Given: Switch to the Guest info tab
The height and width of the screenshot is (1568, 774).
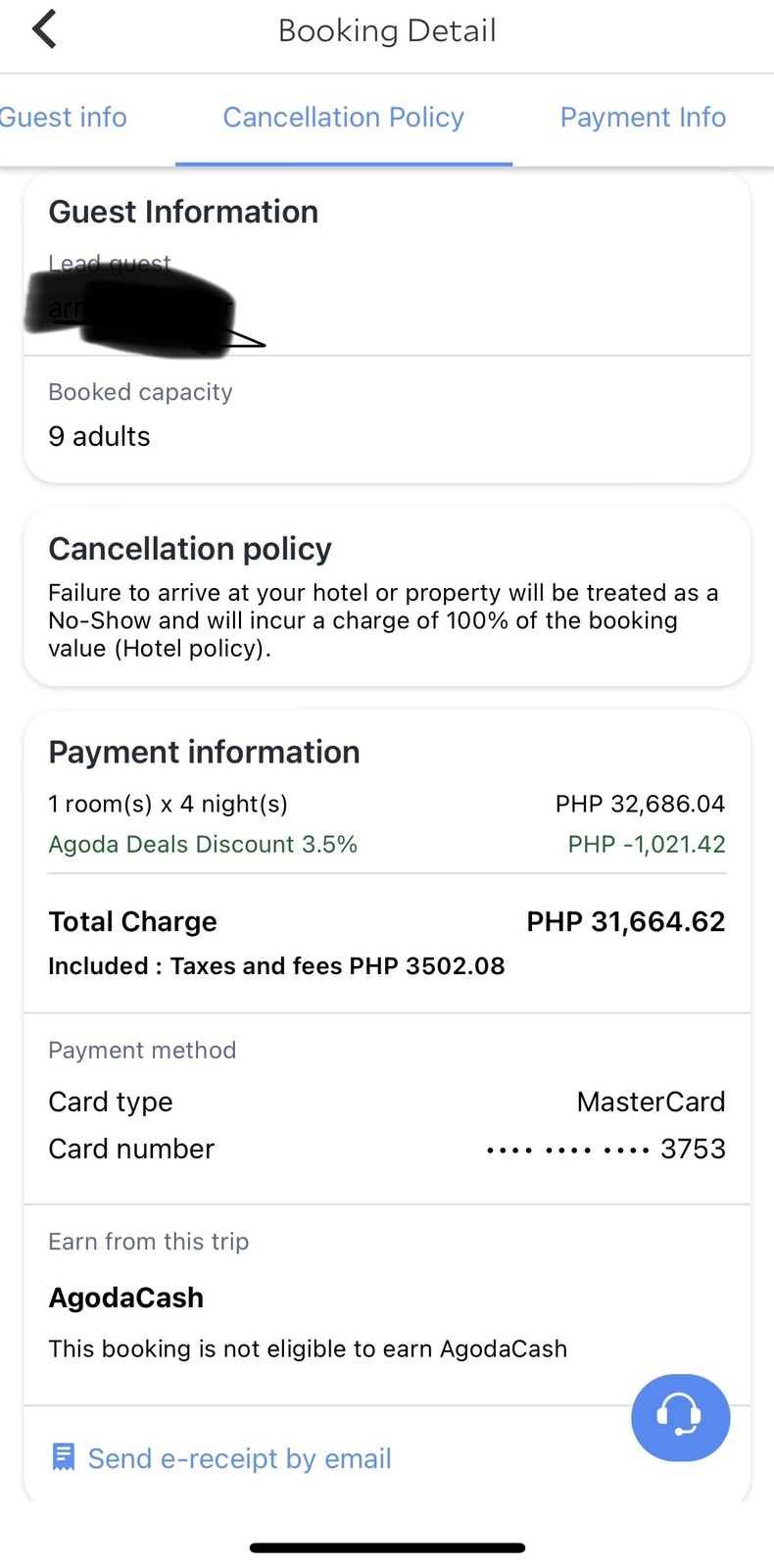Looking at the screenshot, I should [x=63, y=118].
